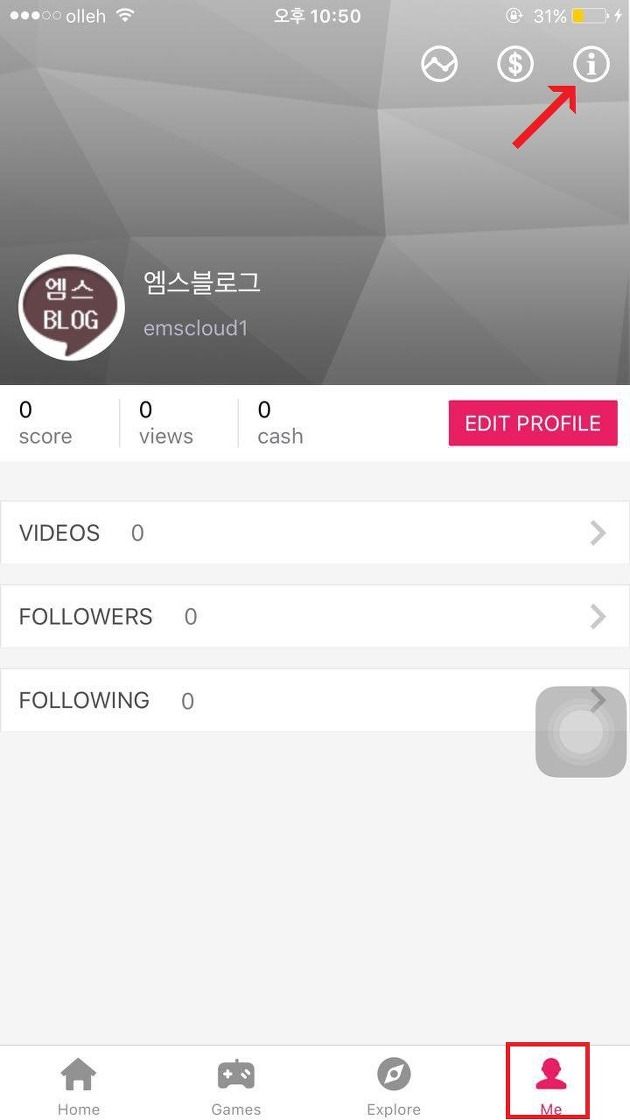Open the stats graph icon
630x1120 pixels.
pos(439,65)
